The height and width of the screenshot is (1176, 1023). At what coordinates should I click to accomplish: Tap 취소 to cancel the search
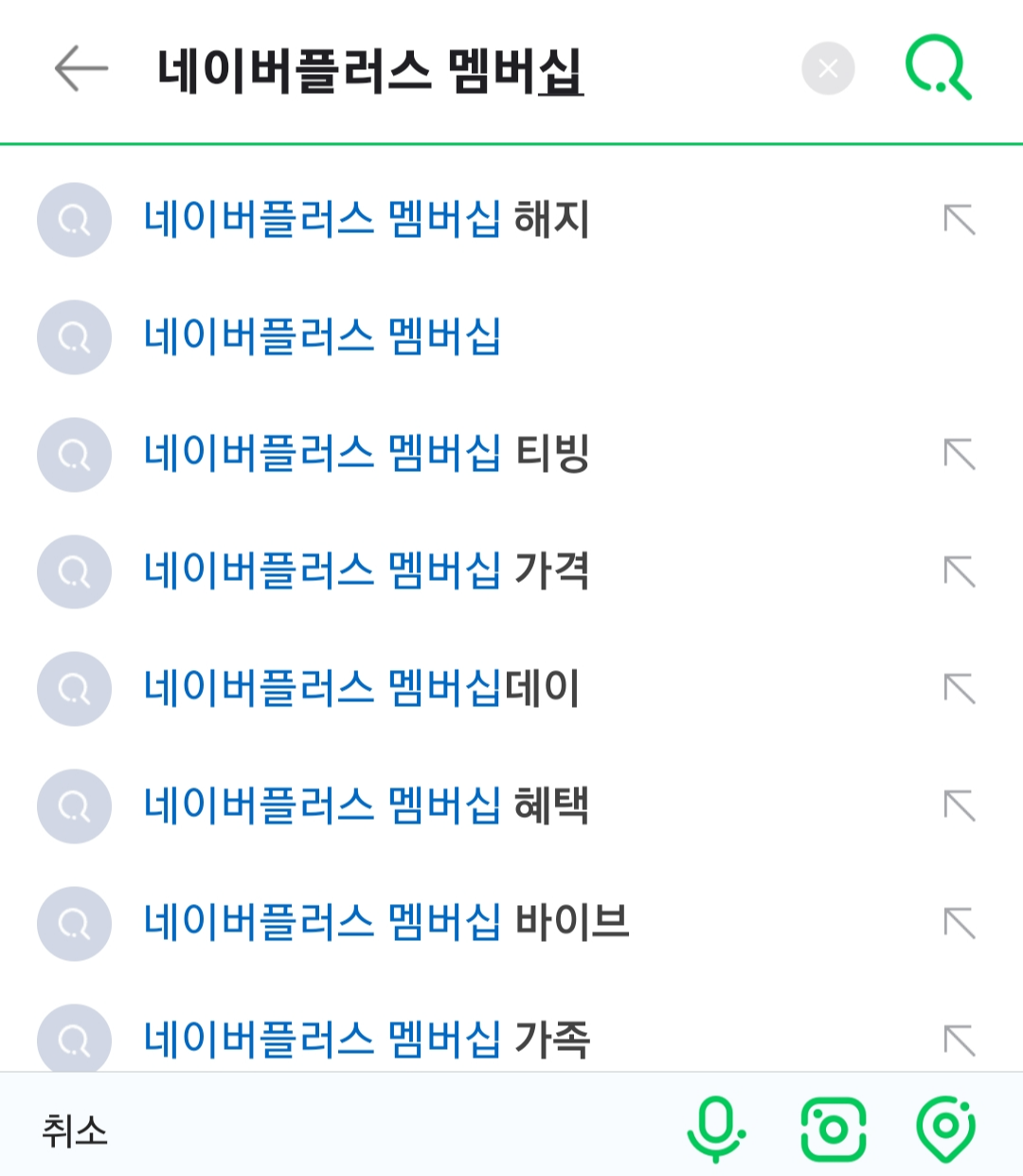76,1130
